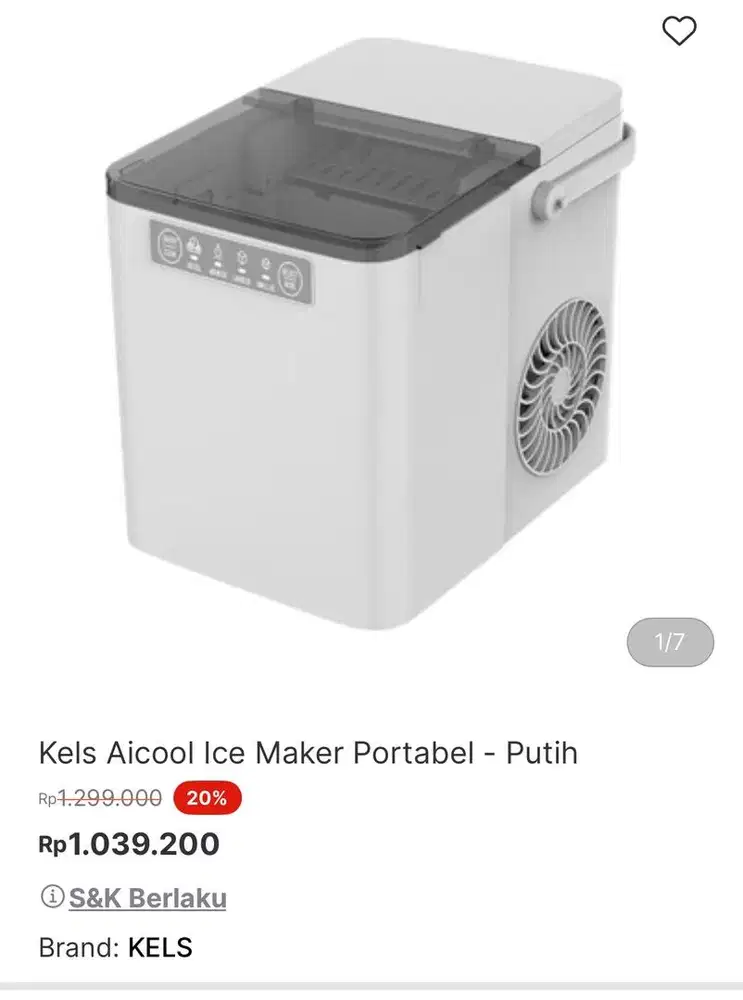Open S&K Berlaku terms details

coord(145,898)
